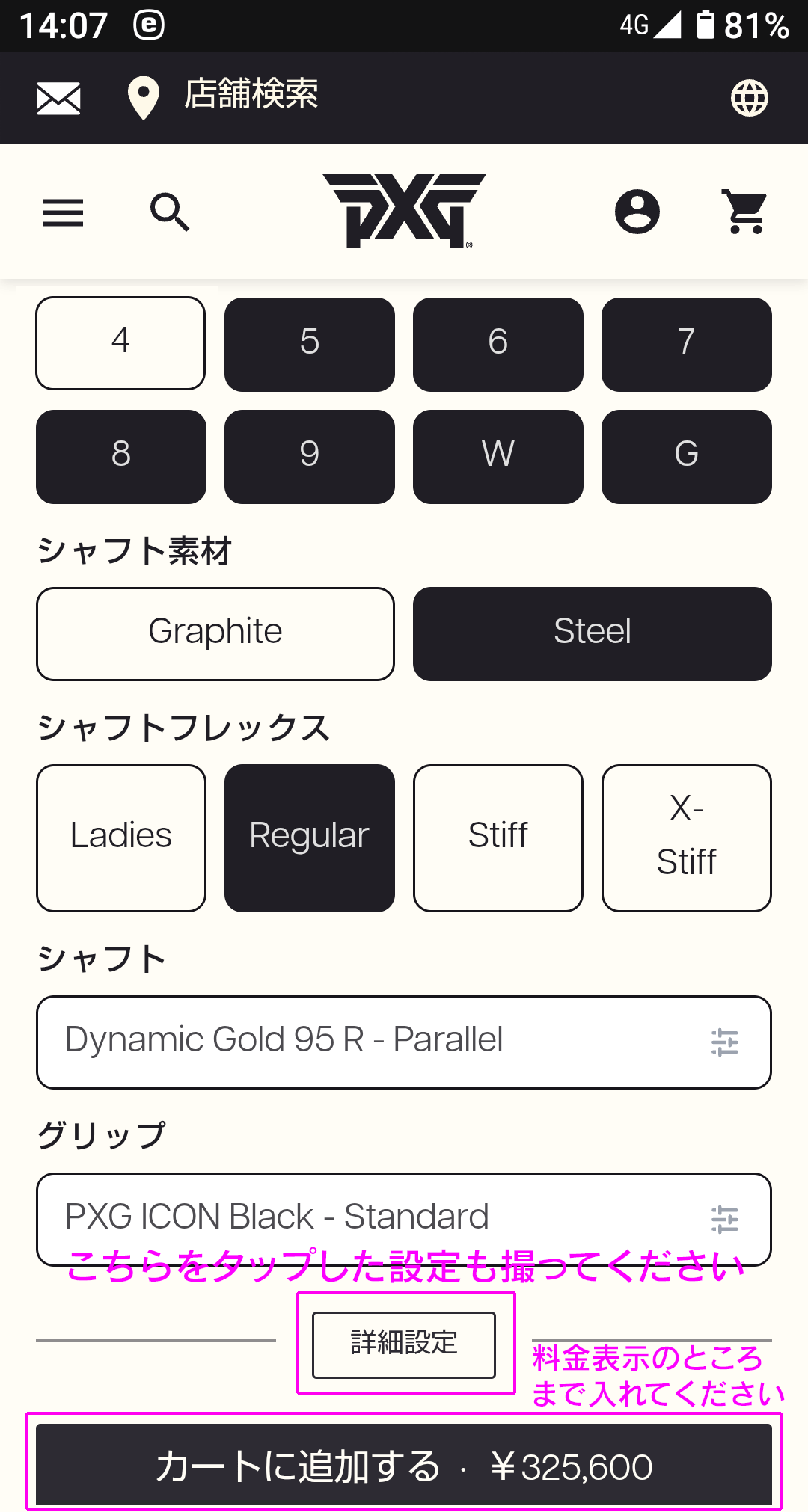808x1512 pixels.
Task: Tap カートに追加する to add to cart
Action: (x=403, y=1466)
